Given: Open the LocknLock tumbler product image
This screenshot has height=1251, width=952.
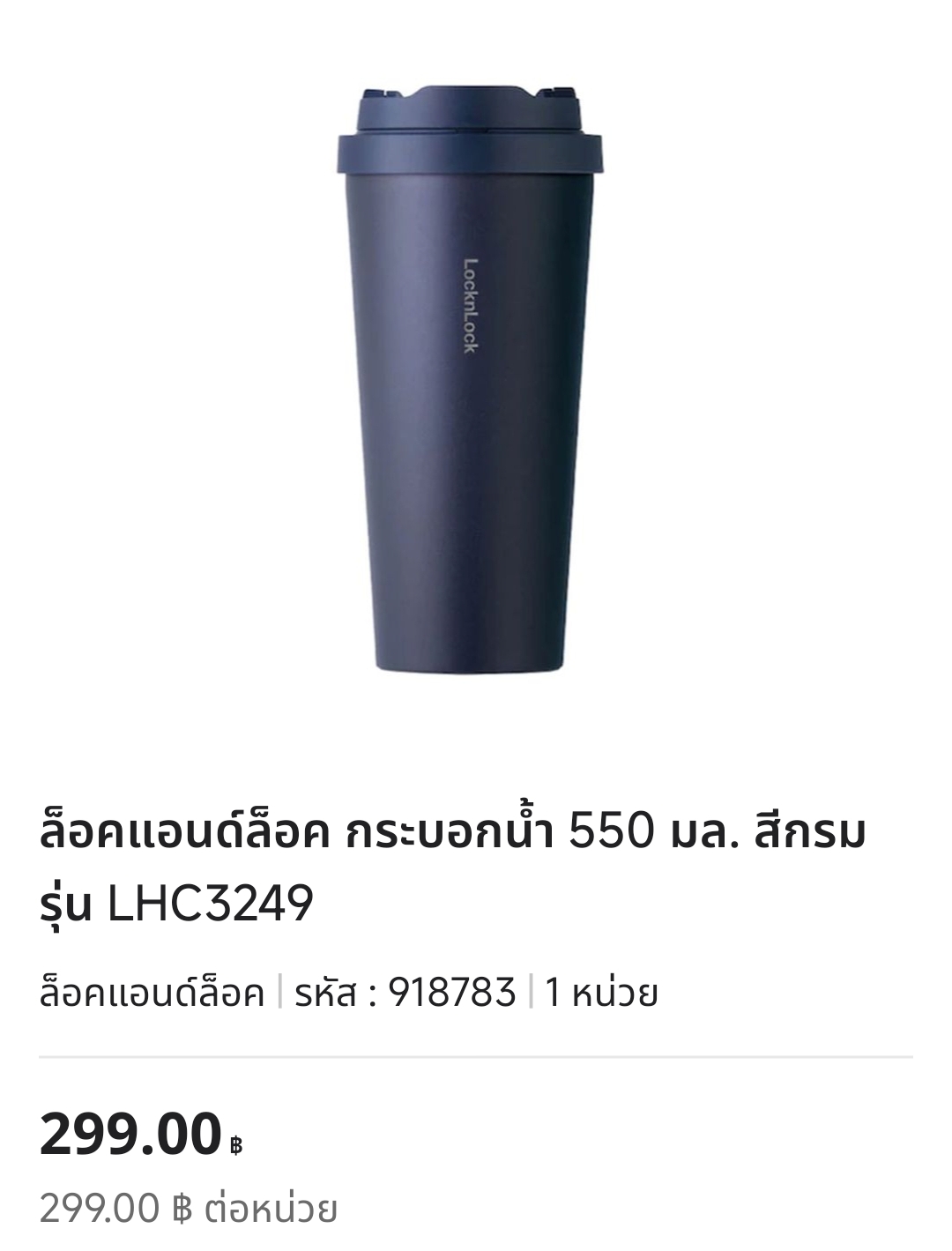Looking at the screenshot, I should 471,379.
